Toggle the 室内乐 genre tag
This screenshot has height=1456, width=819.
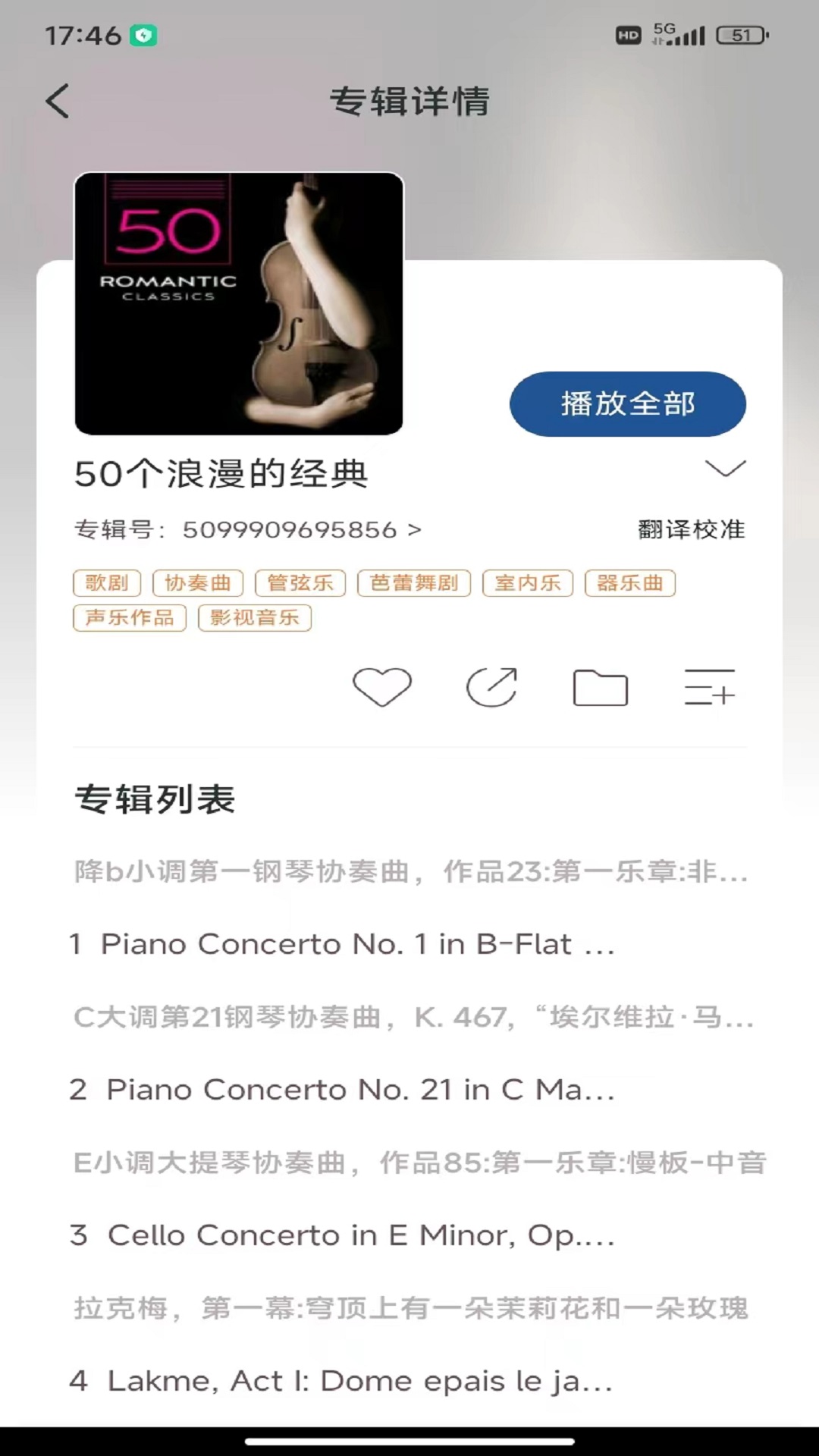(x=528, y=582)
